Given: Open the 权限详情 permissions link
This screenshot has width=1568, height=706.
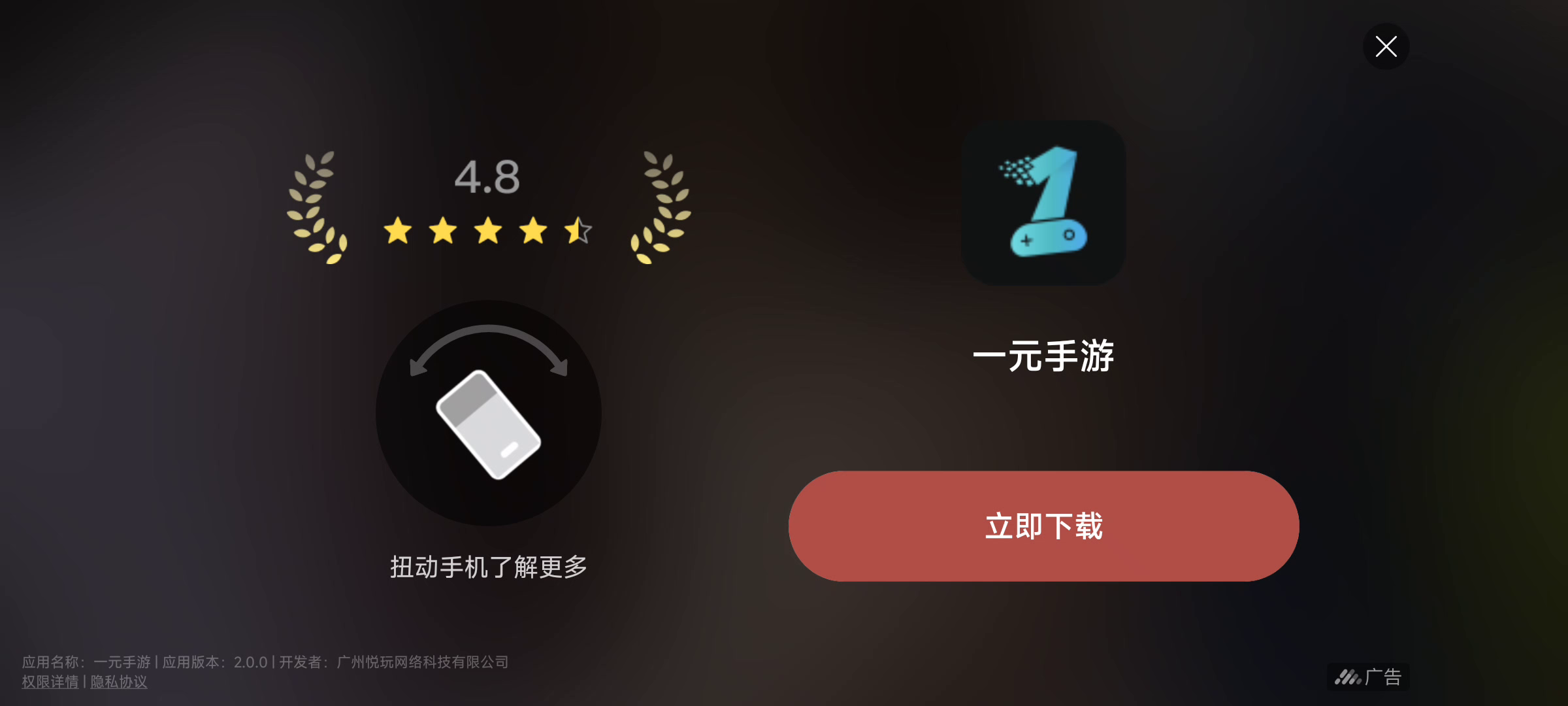Looking at the screenshot, I should click(x=50, y=682).
